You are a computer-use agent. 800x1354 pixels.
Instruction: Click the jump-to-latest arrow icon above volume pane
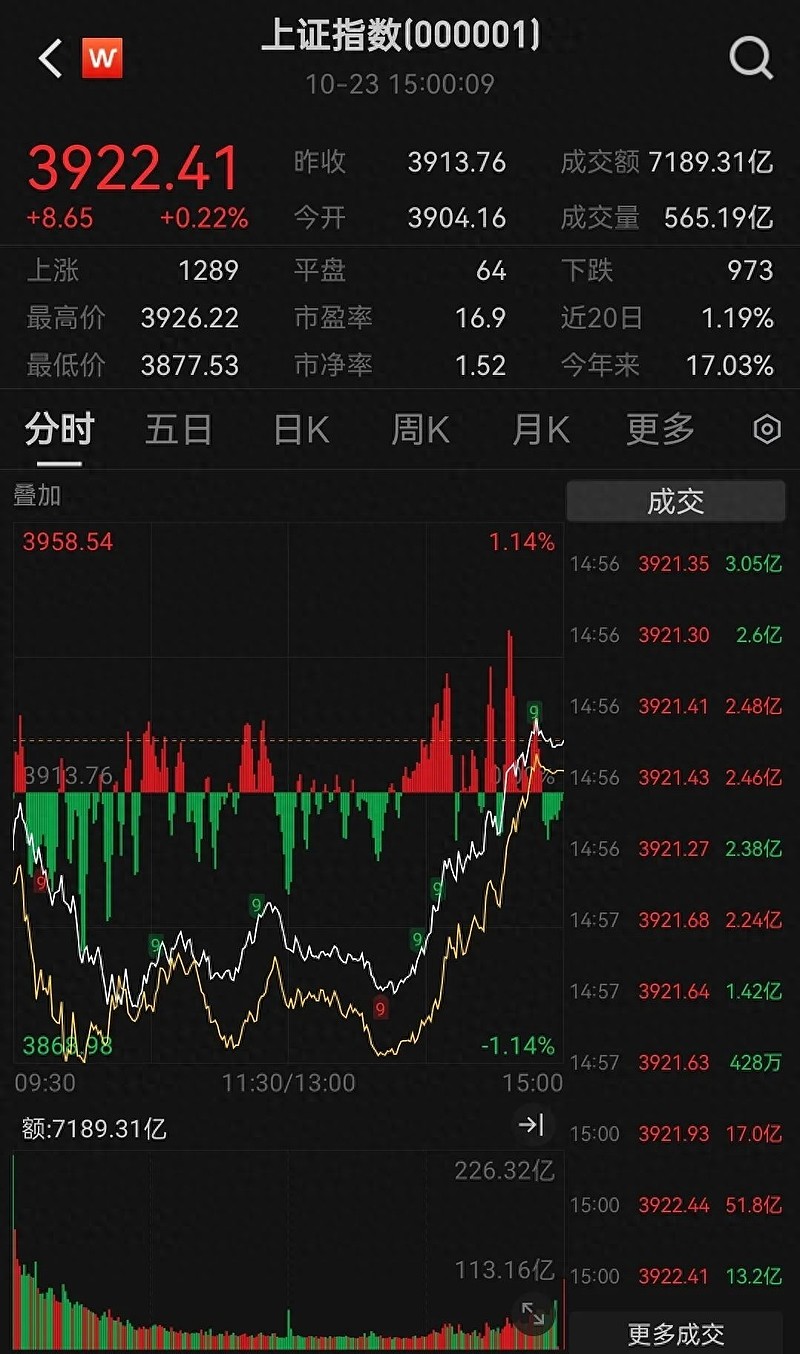coord(533,1125)
